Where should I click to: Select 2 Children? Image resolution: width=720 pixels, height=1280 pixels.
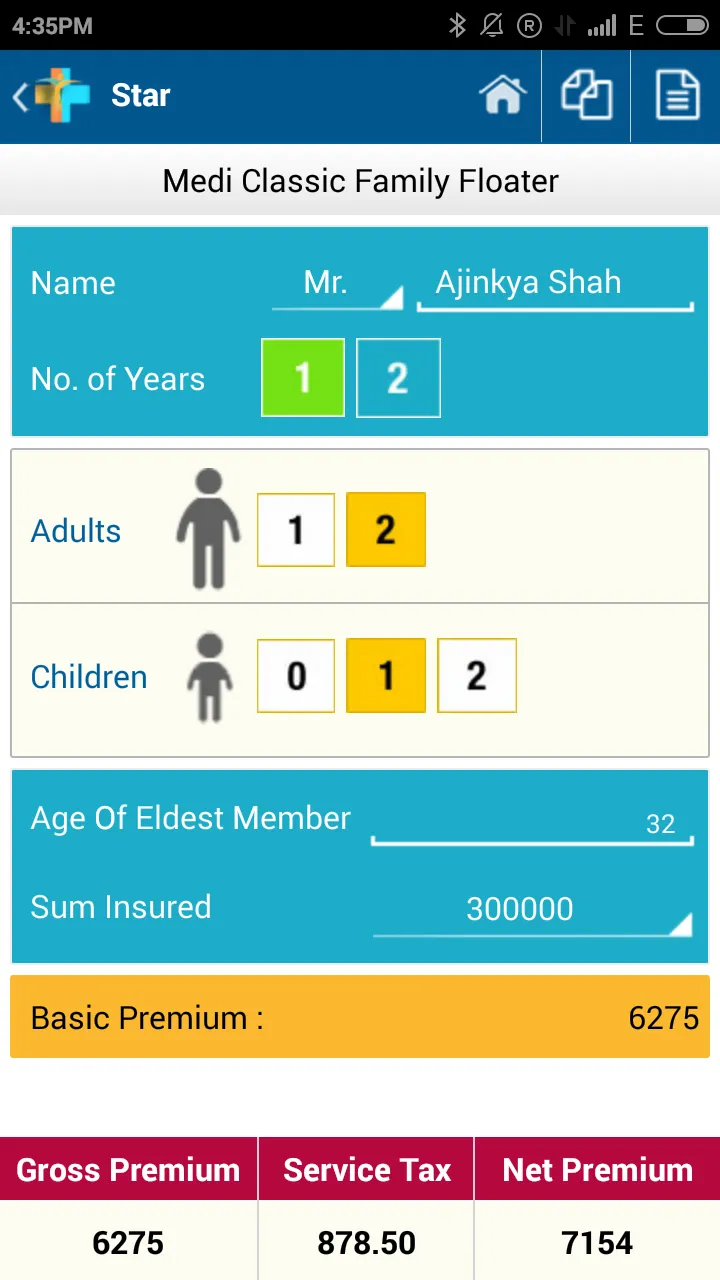[x=476, y=676]
